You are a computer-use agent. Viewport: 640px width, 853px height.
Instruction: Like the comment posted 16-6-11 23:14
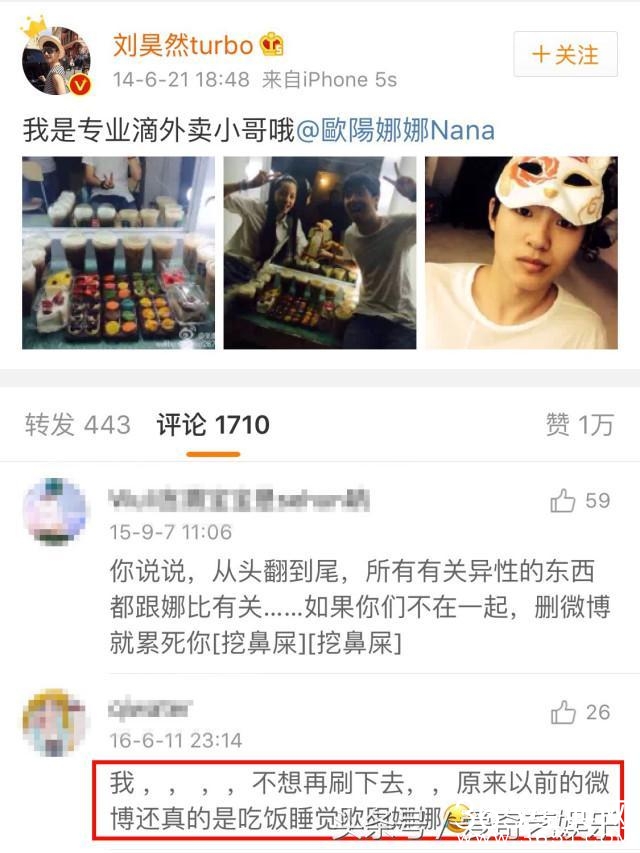[x=580, y=712]
